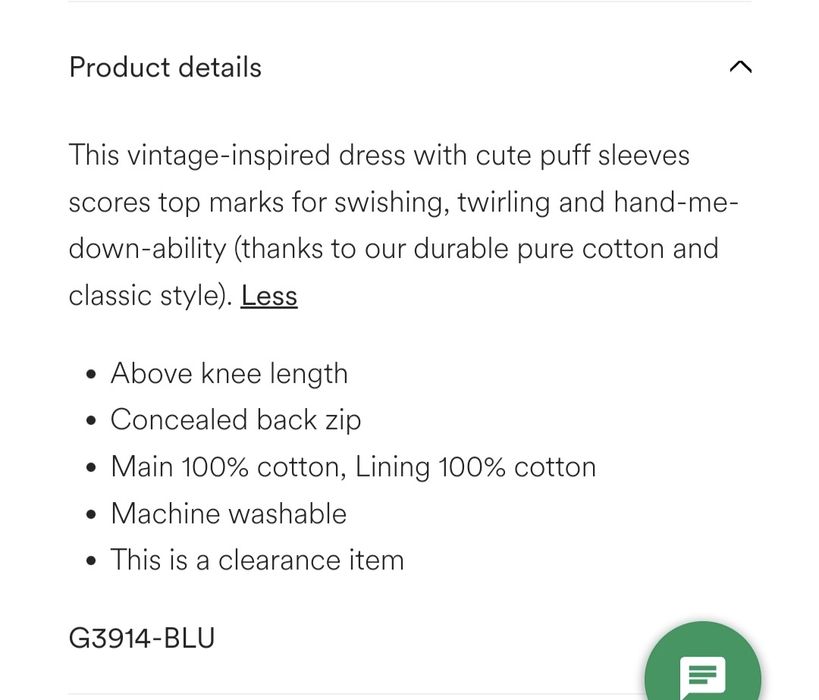Tap the Less link to shorten description
819x700 pixels.
(x=269, y=296)
